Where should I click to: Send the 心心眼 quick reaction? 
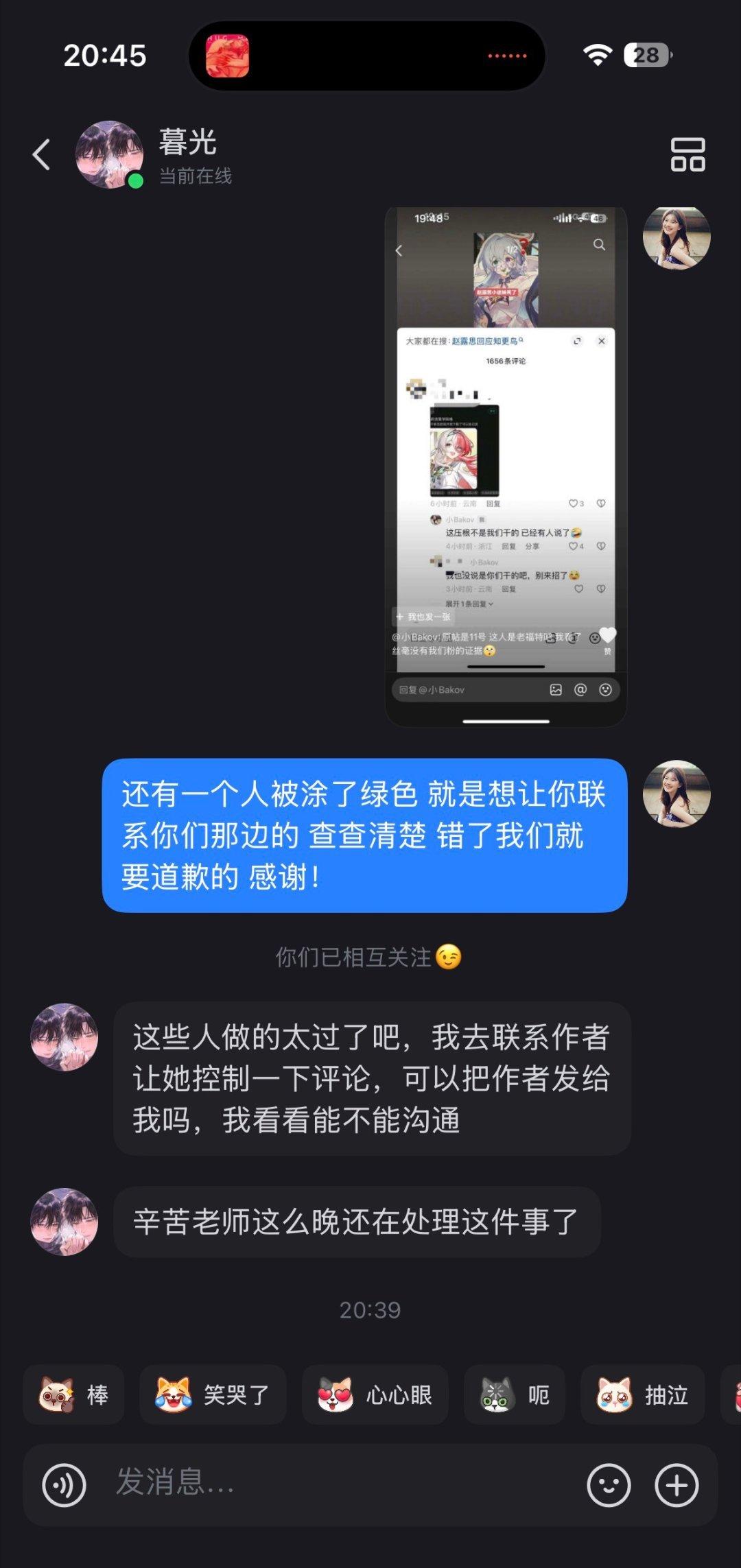click(x=375, y=1394)
